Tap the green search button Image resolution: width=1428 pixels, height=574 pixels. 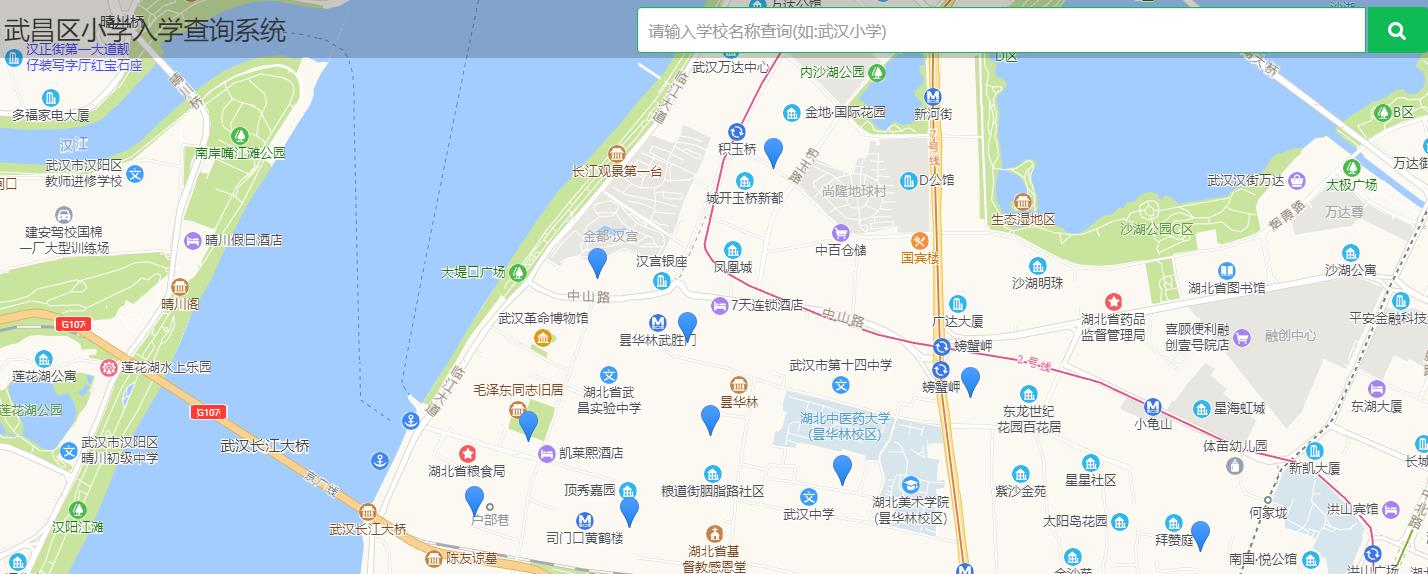(1397, 31)
